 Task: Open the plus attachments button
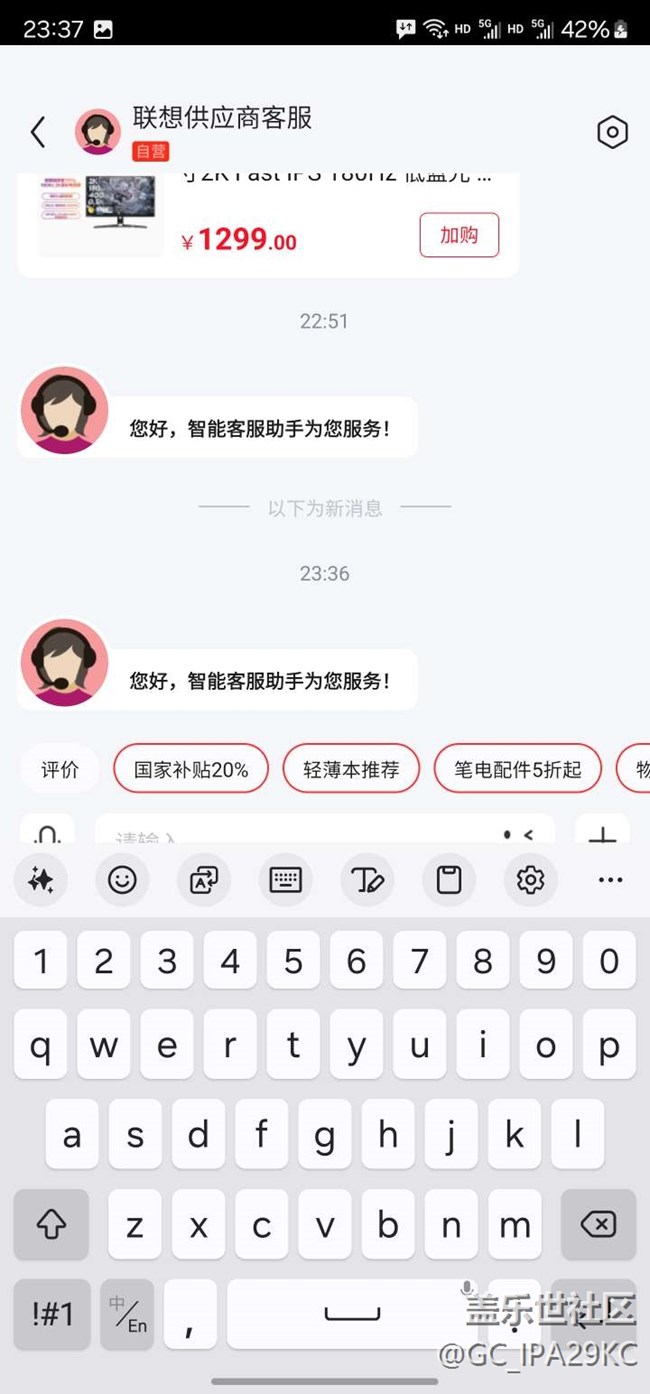click(602, 830)
